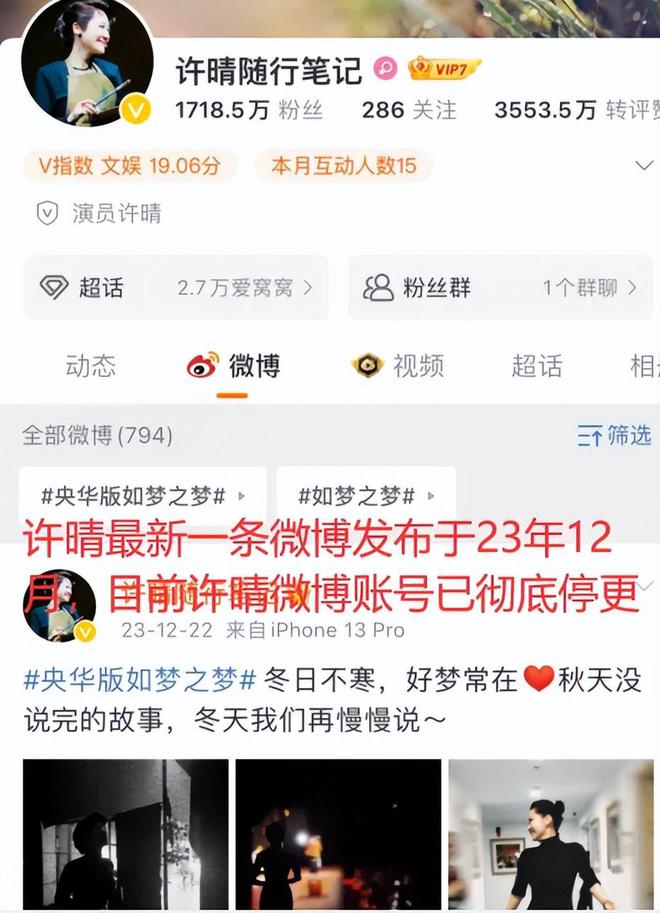660x913 pixels.
Task: View the 1718.5万 粉丝 followers list
Action: click(248, 110)
